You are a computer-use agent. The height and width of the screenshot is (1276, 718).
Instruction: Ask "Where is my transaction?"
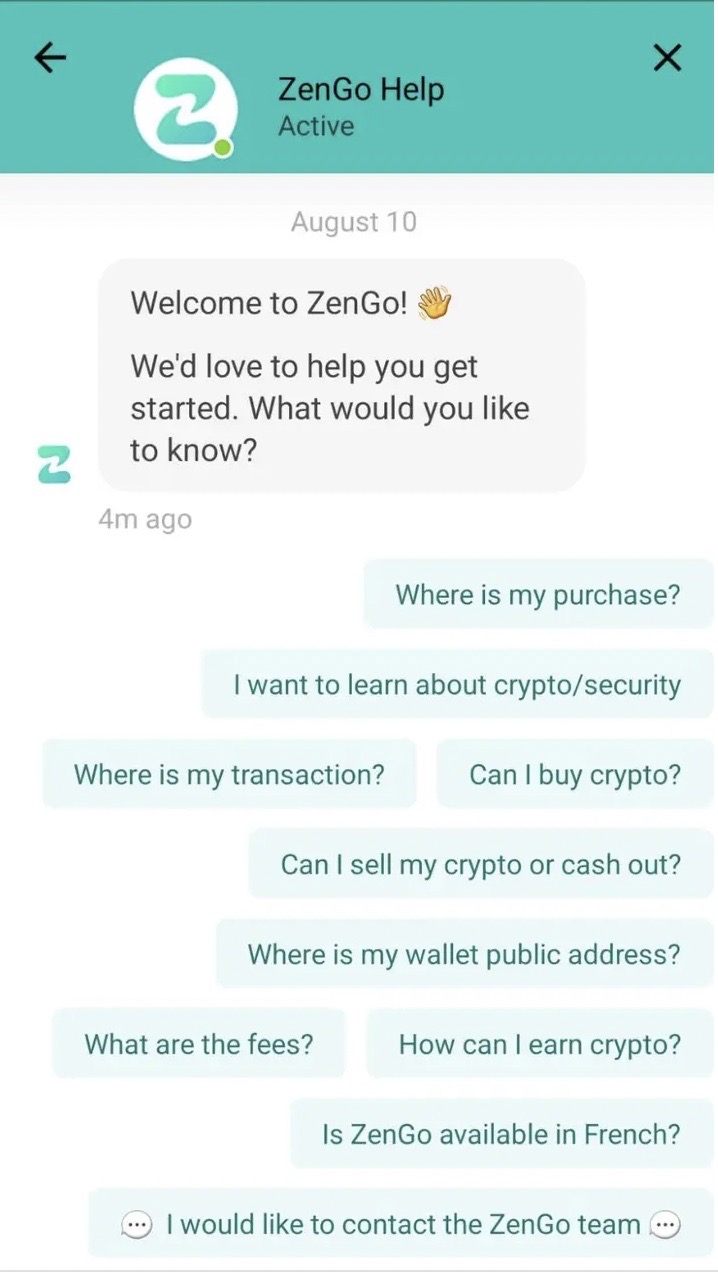point(229,775)
